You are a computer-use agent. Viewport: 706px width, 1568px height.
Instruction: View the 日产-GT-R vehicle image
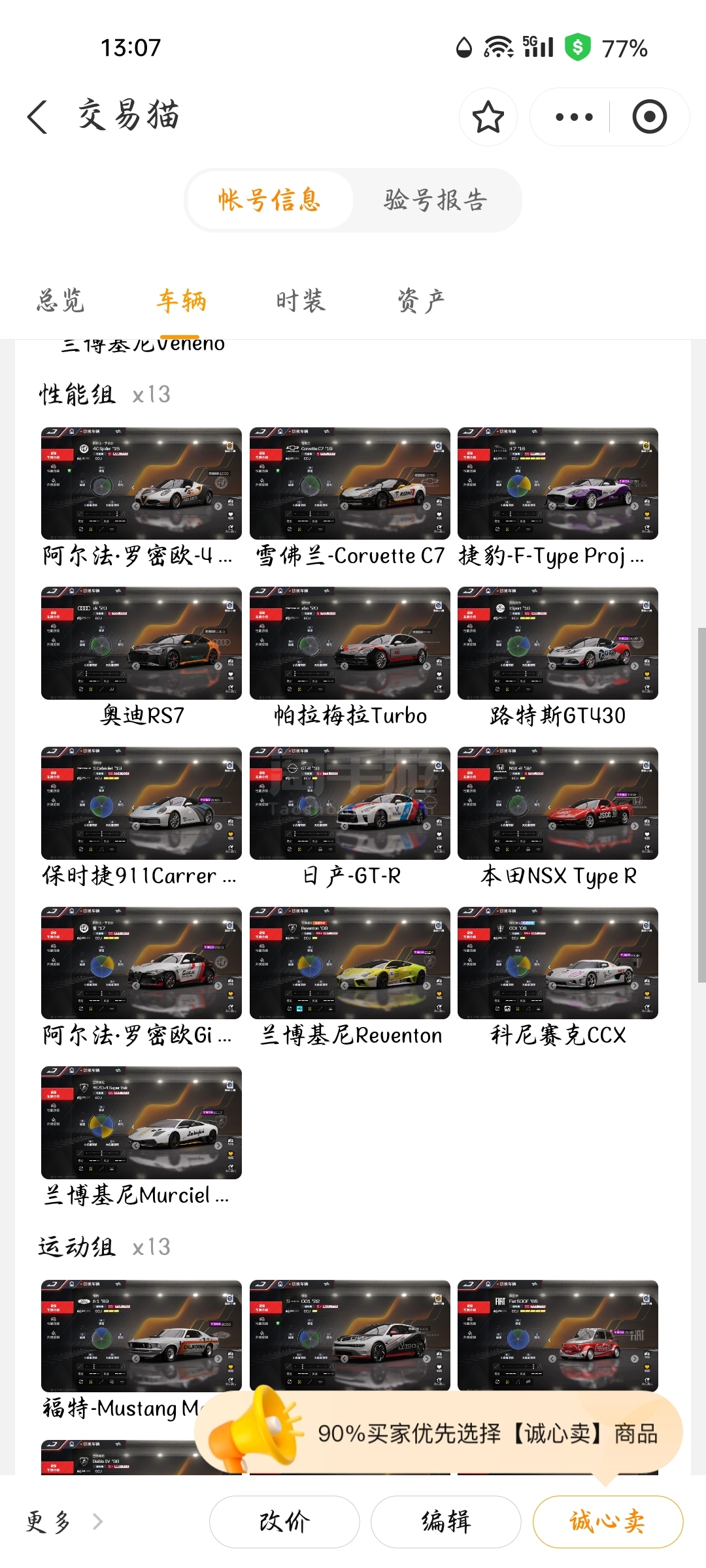[350, 803]
